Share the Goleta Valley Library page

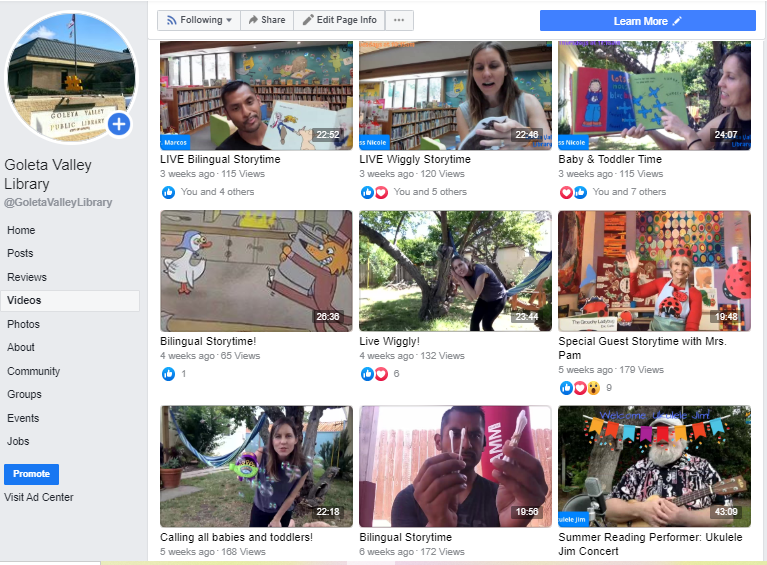[267, 20]
